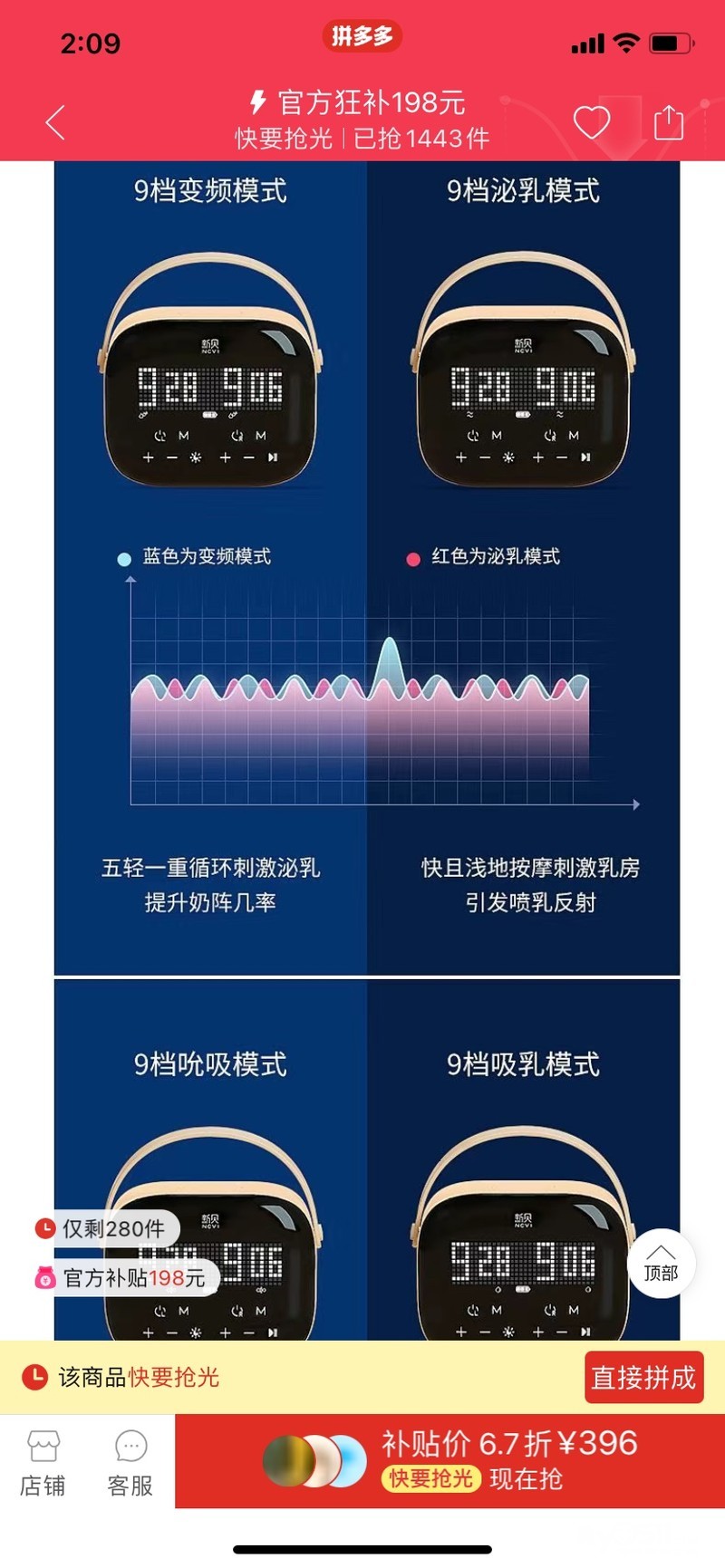The image size is (725, 1568).
Task: Contact 客服 customer service
Action: [130, 1462]
